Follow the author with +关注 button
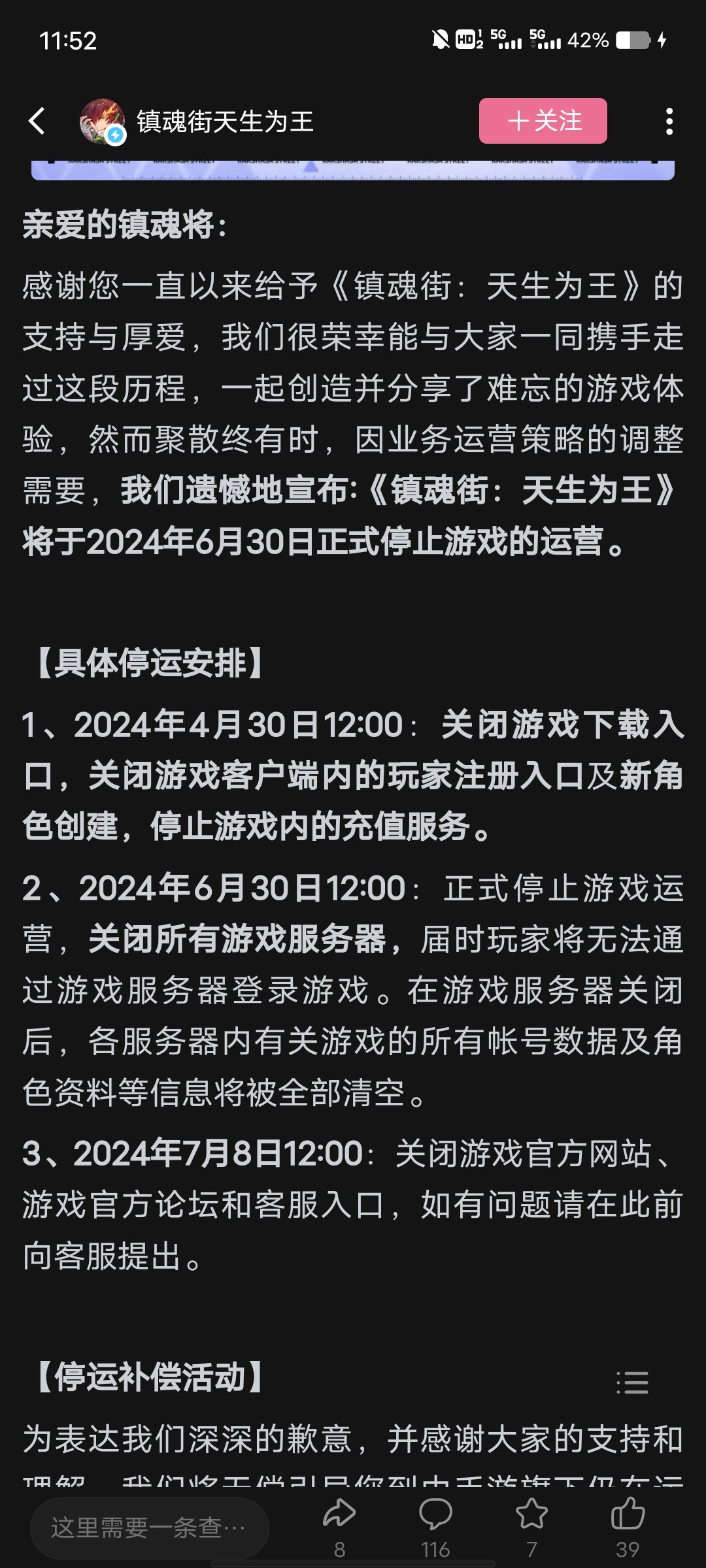The width and height of the screenshot is (706, 1568). [x=543, y=121]
